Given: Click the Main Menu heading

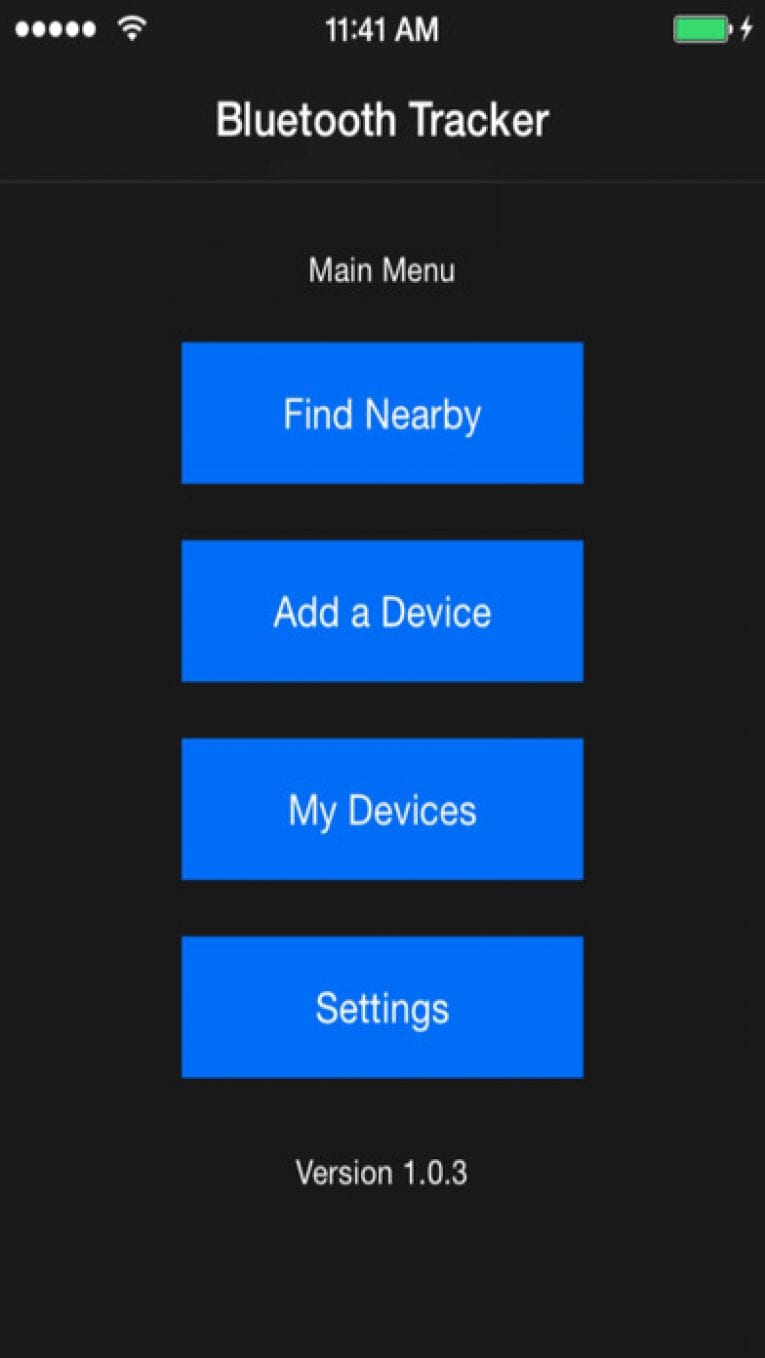Looking at the screenshot, I should tap(382, 270).
